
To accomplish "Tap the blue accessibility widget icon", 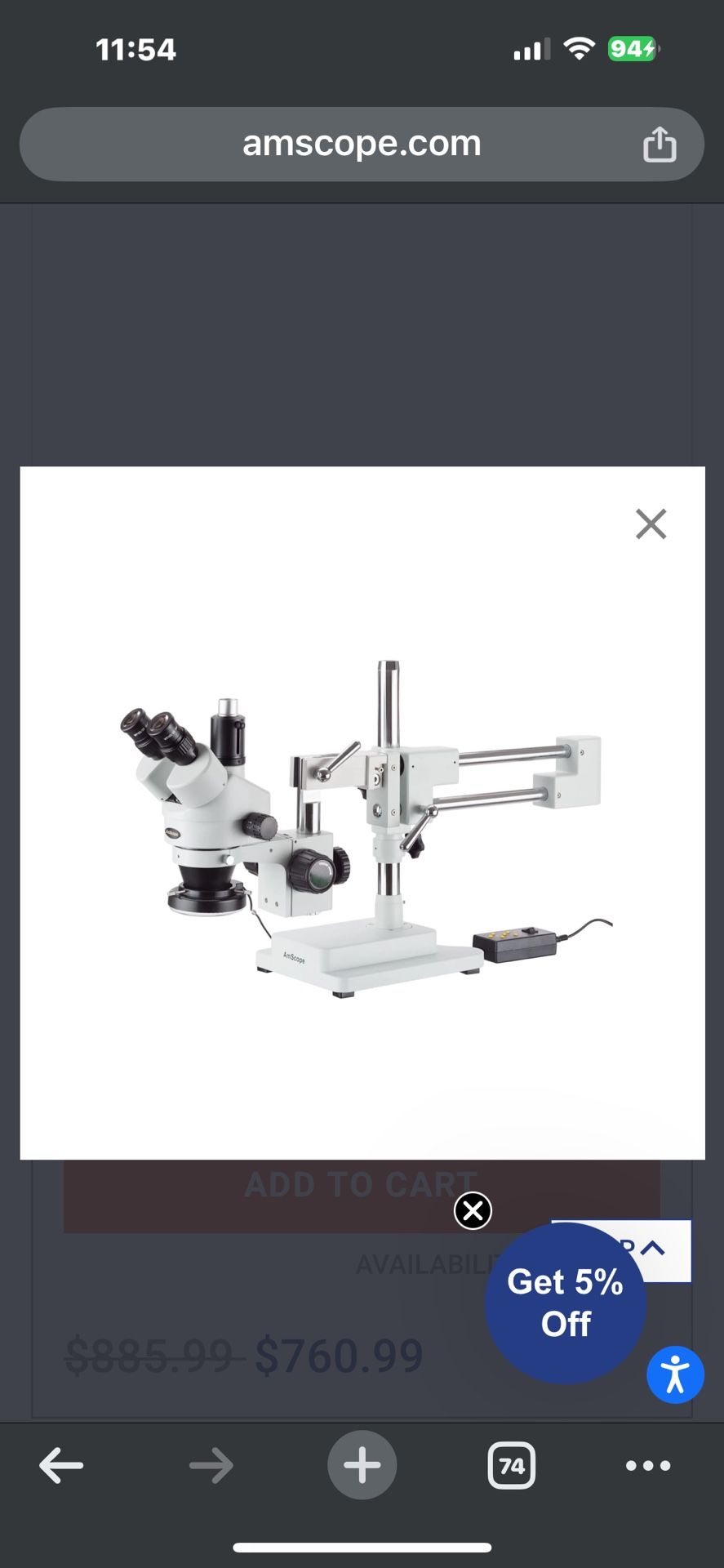I will tap(676, 1374).
